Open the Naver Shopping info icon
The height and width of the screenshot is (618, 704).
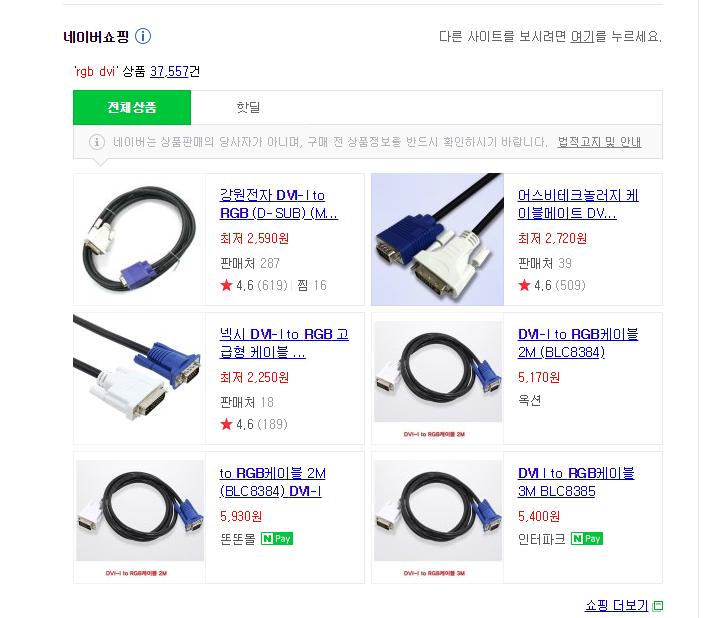click(x=143, y=37)
